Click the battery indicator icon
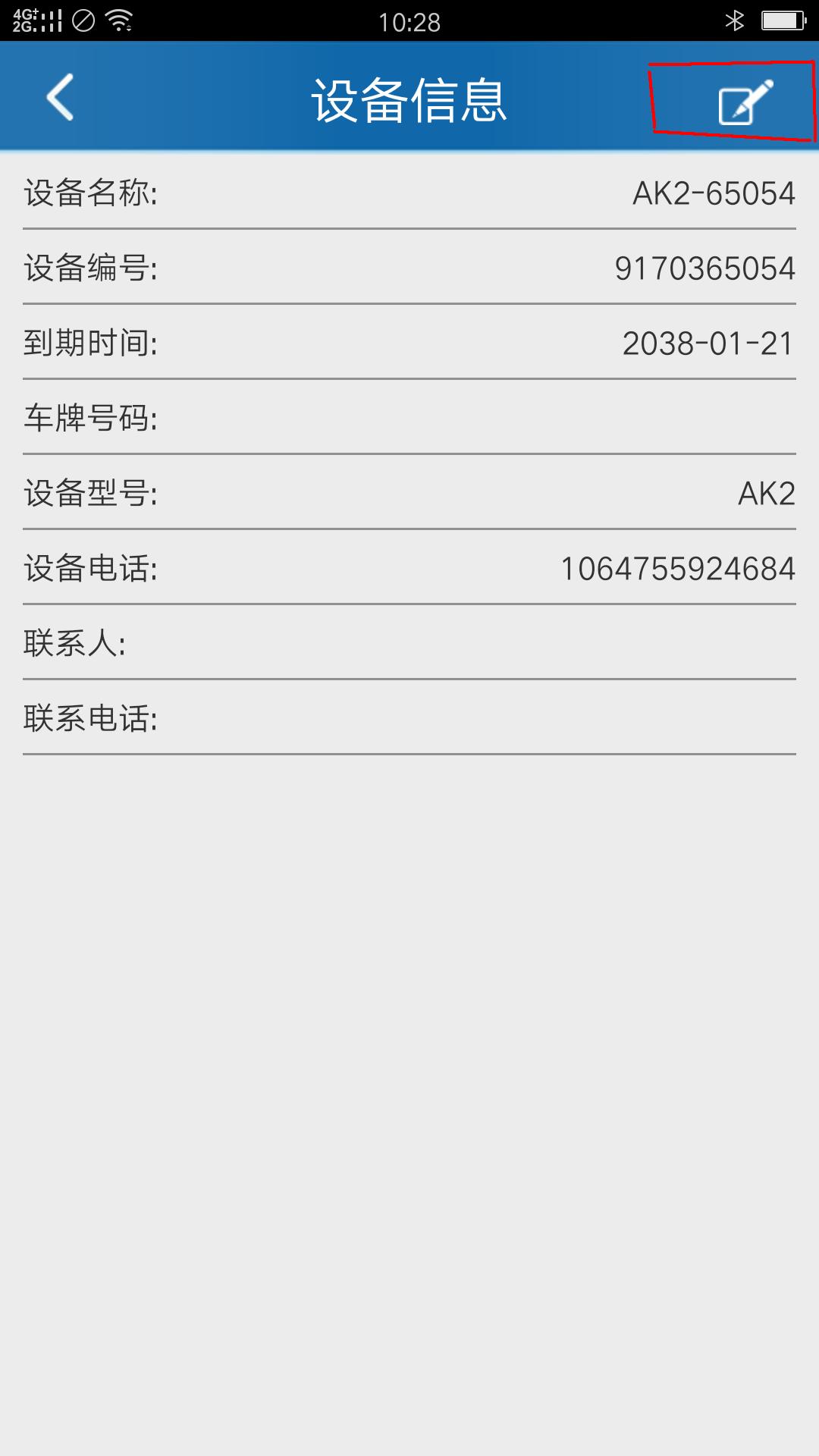819x1456 pixels. click(x=783, y=21)
